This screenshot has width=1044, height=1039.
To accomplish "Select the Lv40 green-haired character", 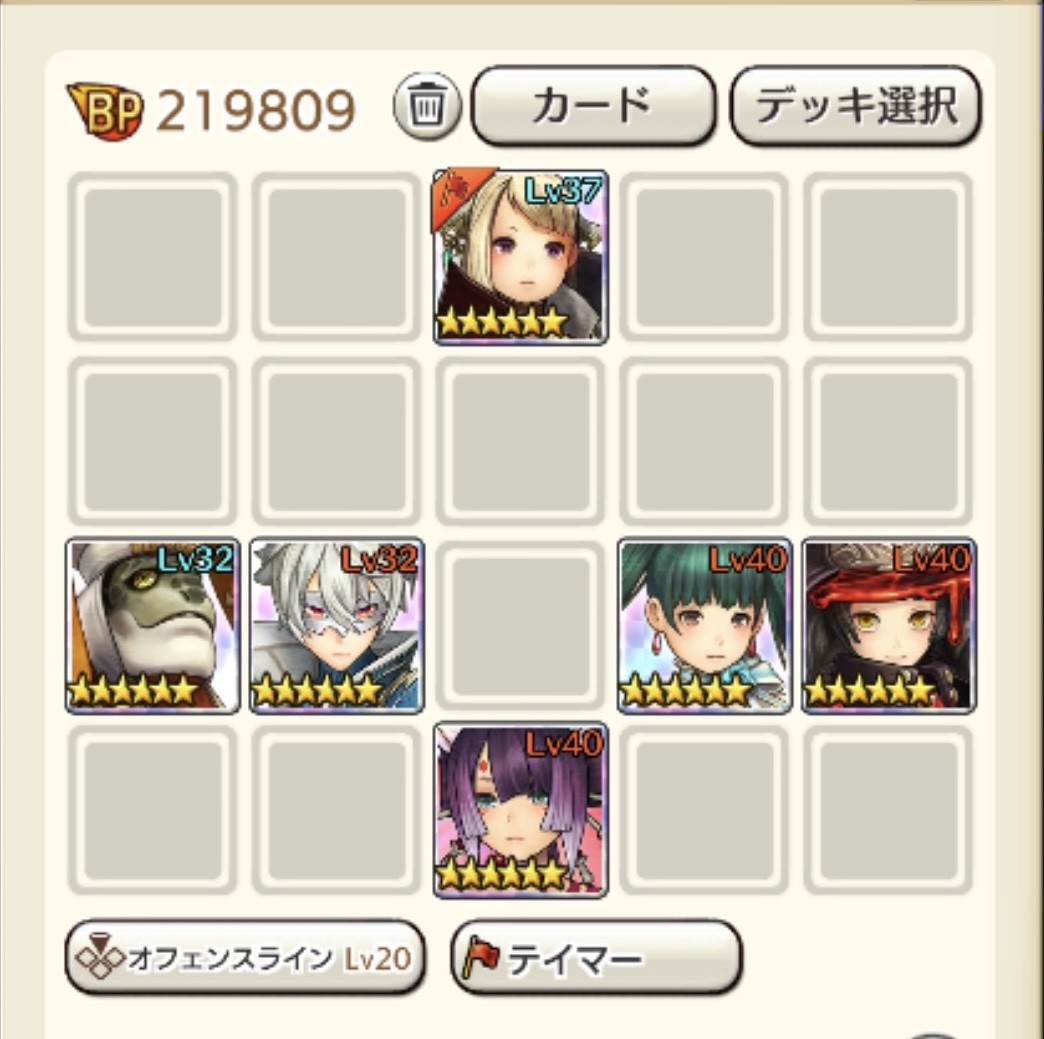I will tap(705, 626).
